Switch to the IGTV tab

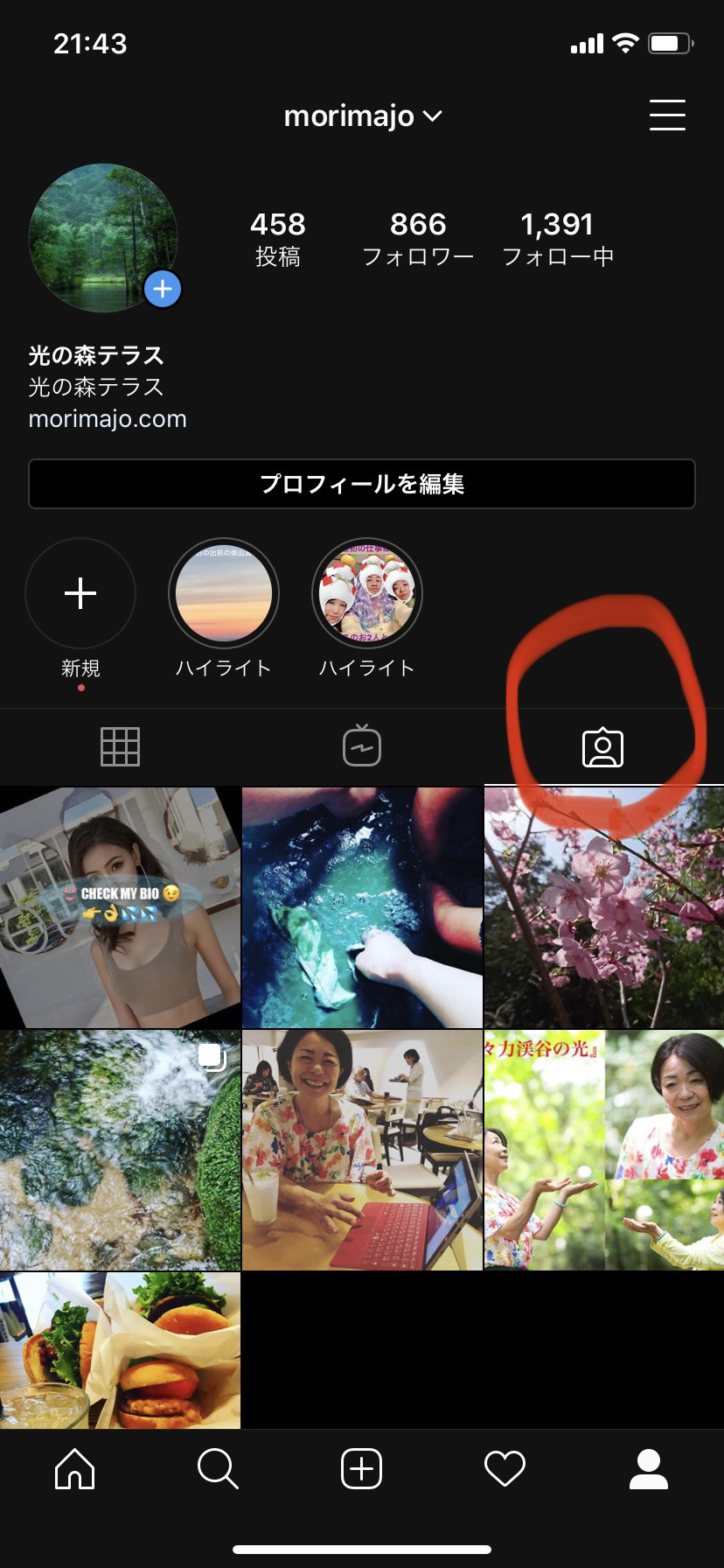[x=361, y=746]
